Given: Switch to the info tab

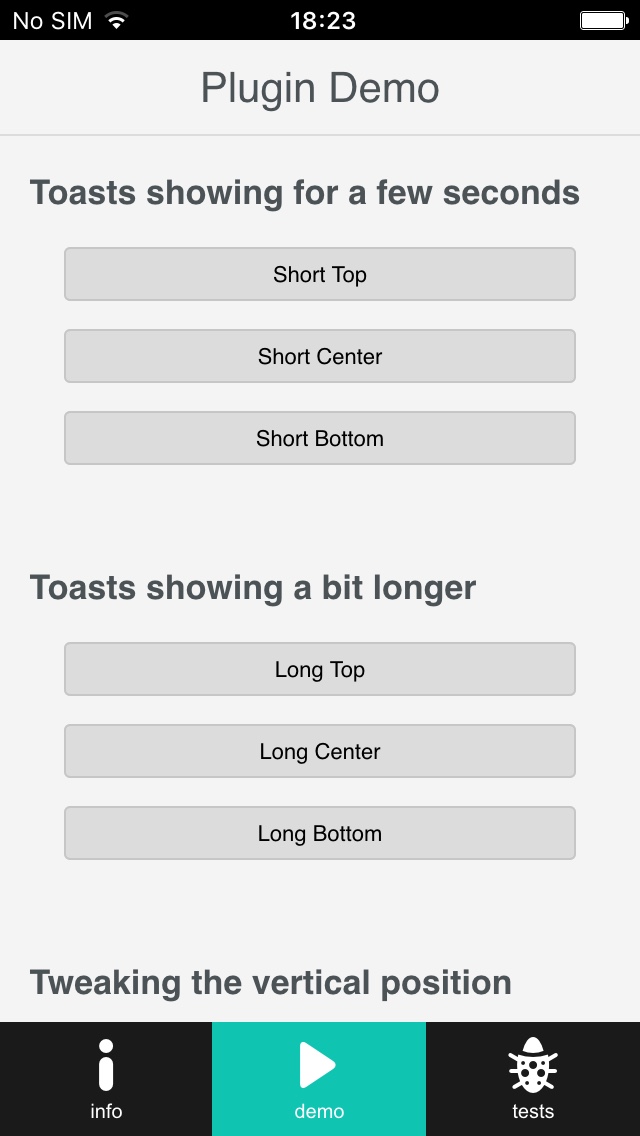Looking at the screenshot, I should point(106,1079).
